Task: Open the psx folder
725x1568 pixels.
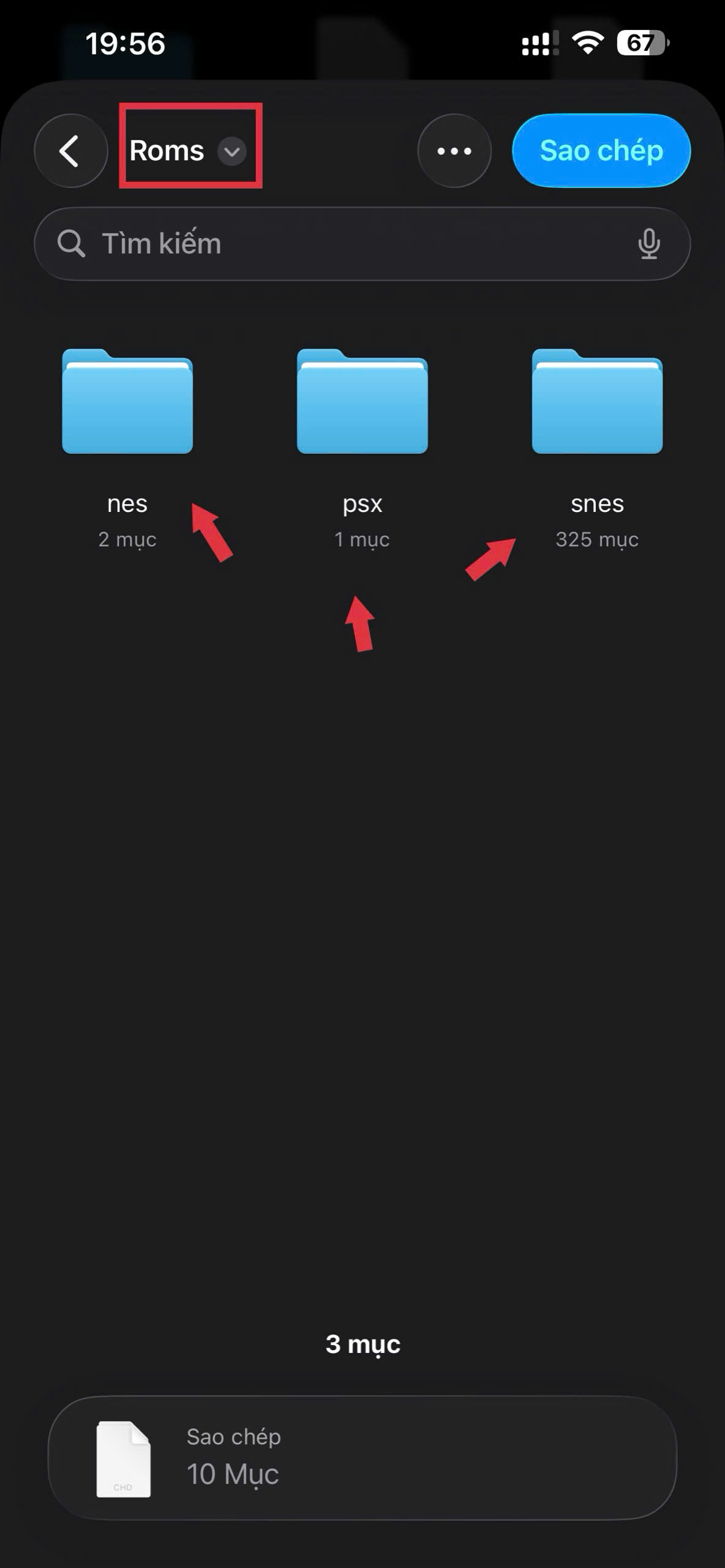Action: (x=362, y=402)
